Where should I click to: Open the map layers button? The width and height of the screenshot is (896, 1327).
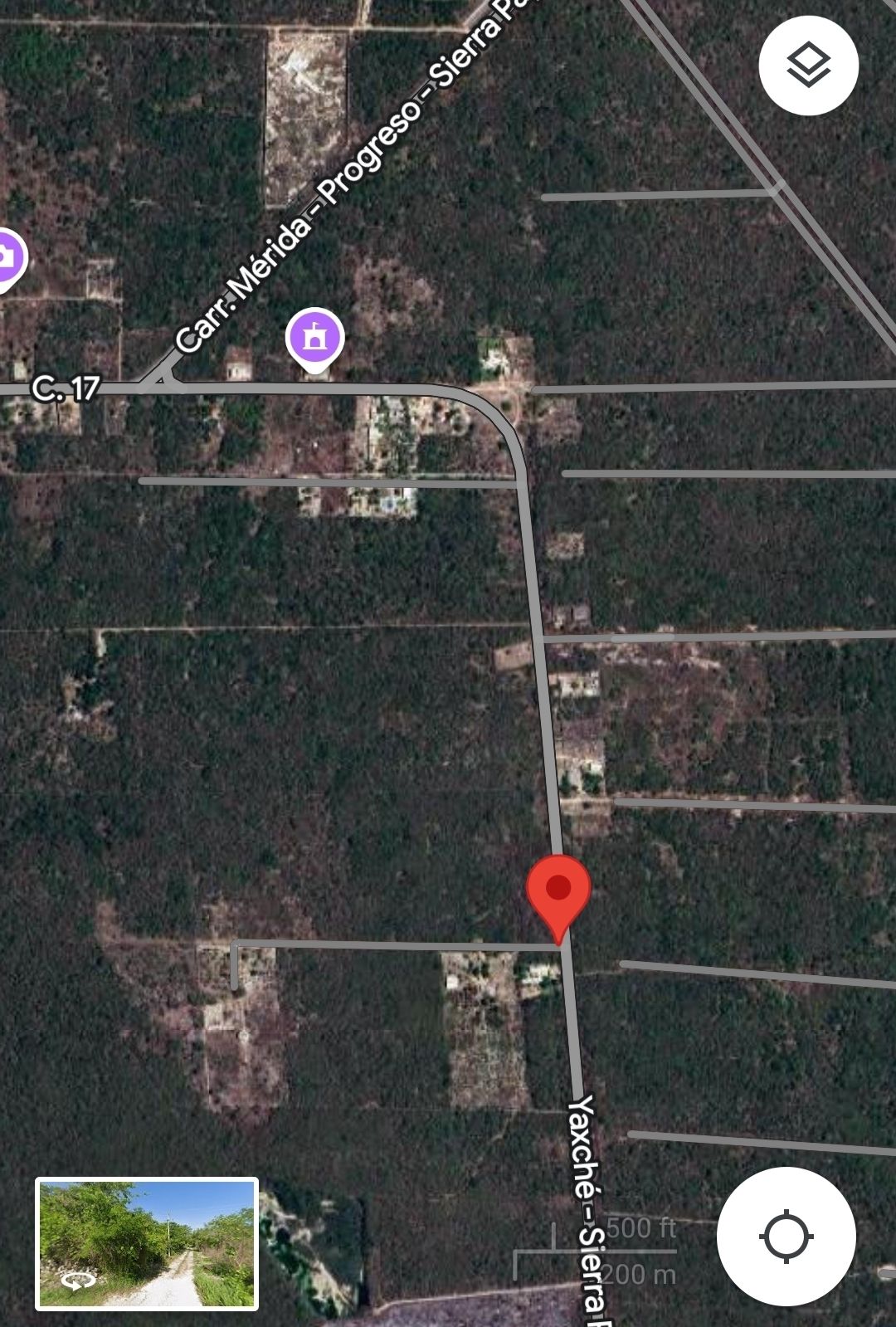[x=807, y=66]
